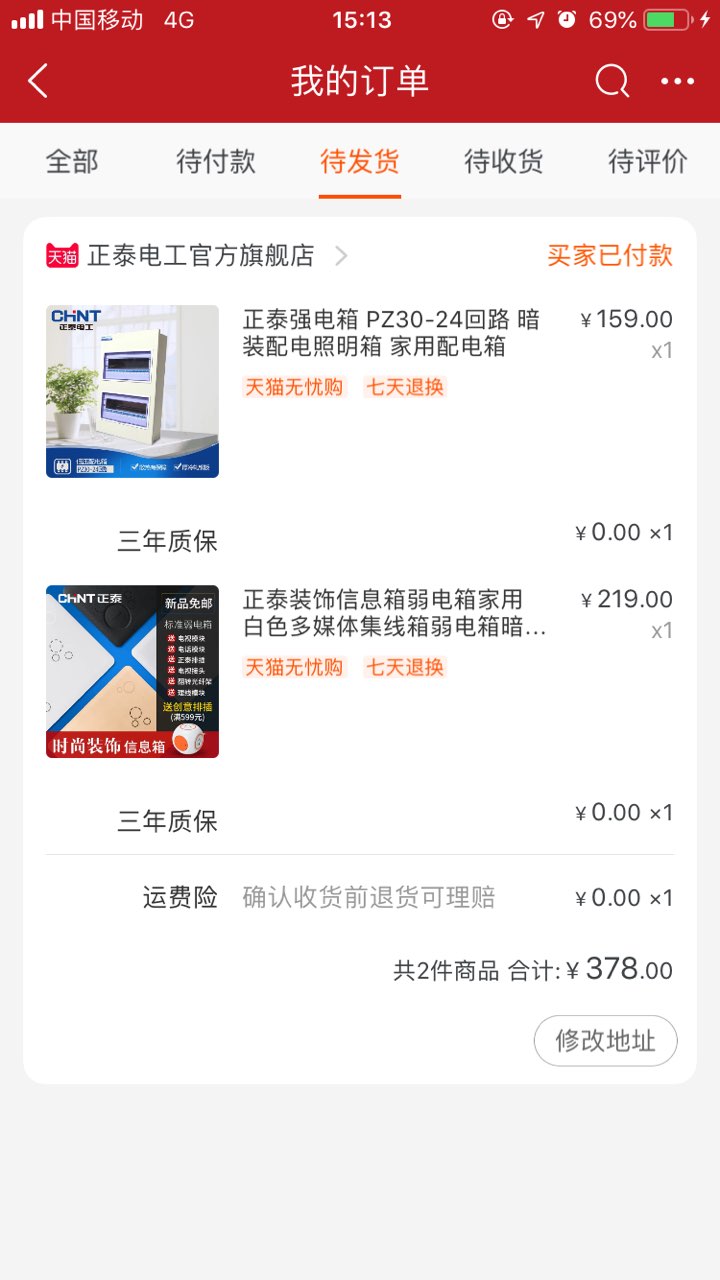
Task: Open 正泰电工官方旗舰店 store page
Action: click(200, 256)
